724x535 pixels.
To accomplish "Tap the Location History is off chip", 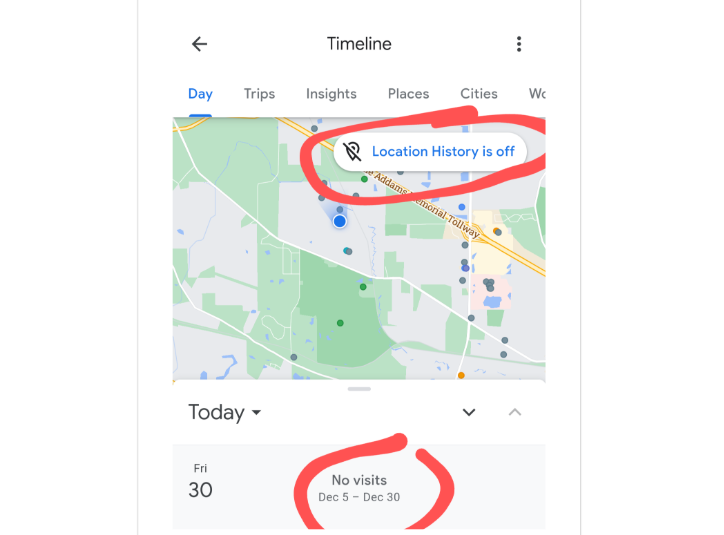I will (x=430, y=151).
